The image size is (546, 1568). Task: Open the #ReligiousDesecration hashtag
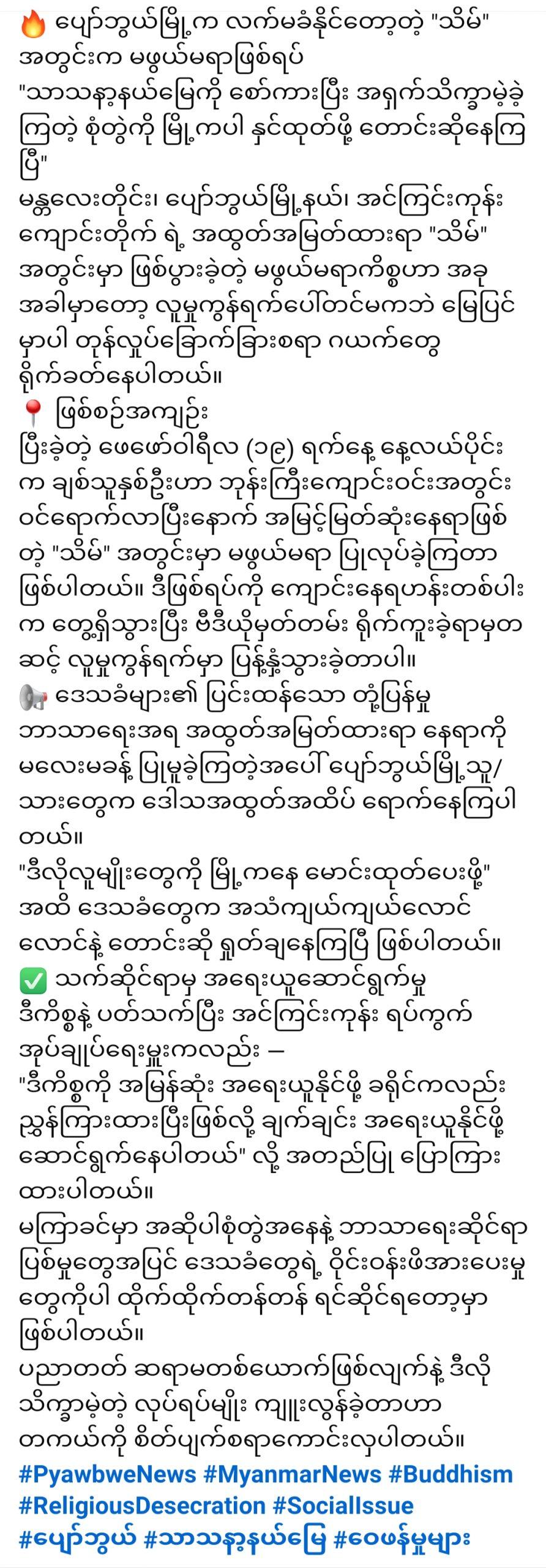click(x=142, y=1506)
